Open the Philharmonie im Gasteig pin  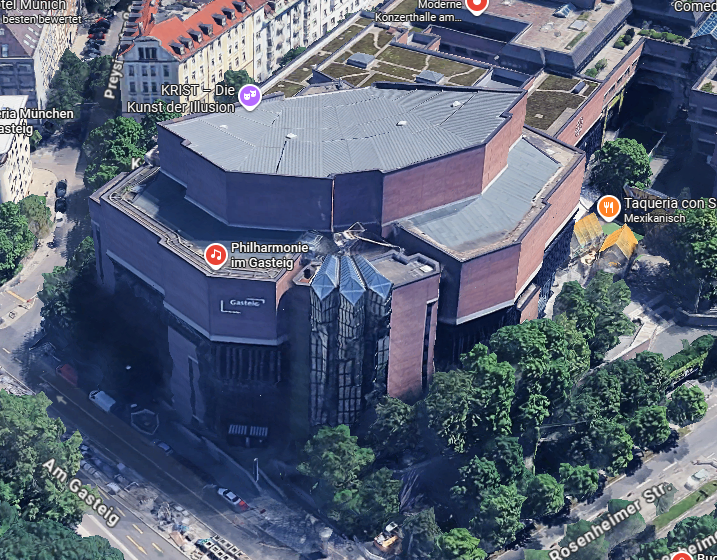[x=215, y=256]
